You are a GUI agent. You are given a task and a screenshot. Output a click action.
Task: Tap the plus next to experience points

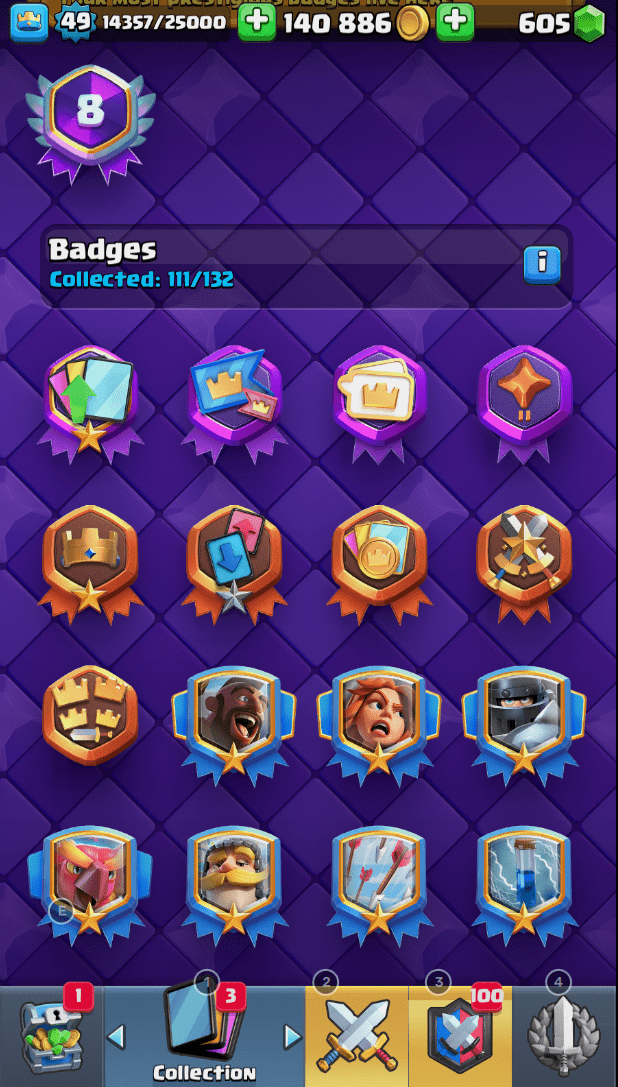tap(257, 22)
